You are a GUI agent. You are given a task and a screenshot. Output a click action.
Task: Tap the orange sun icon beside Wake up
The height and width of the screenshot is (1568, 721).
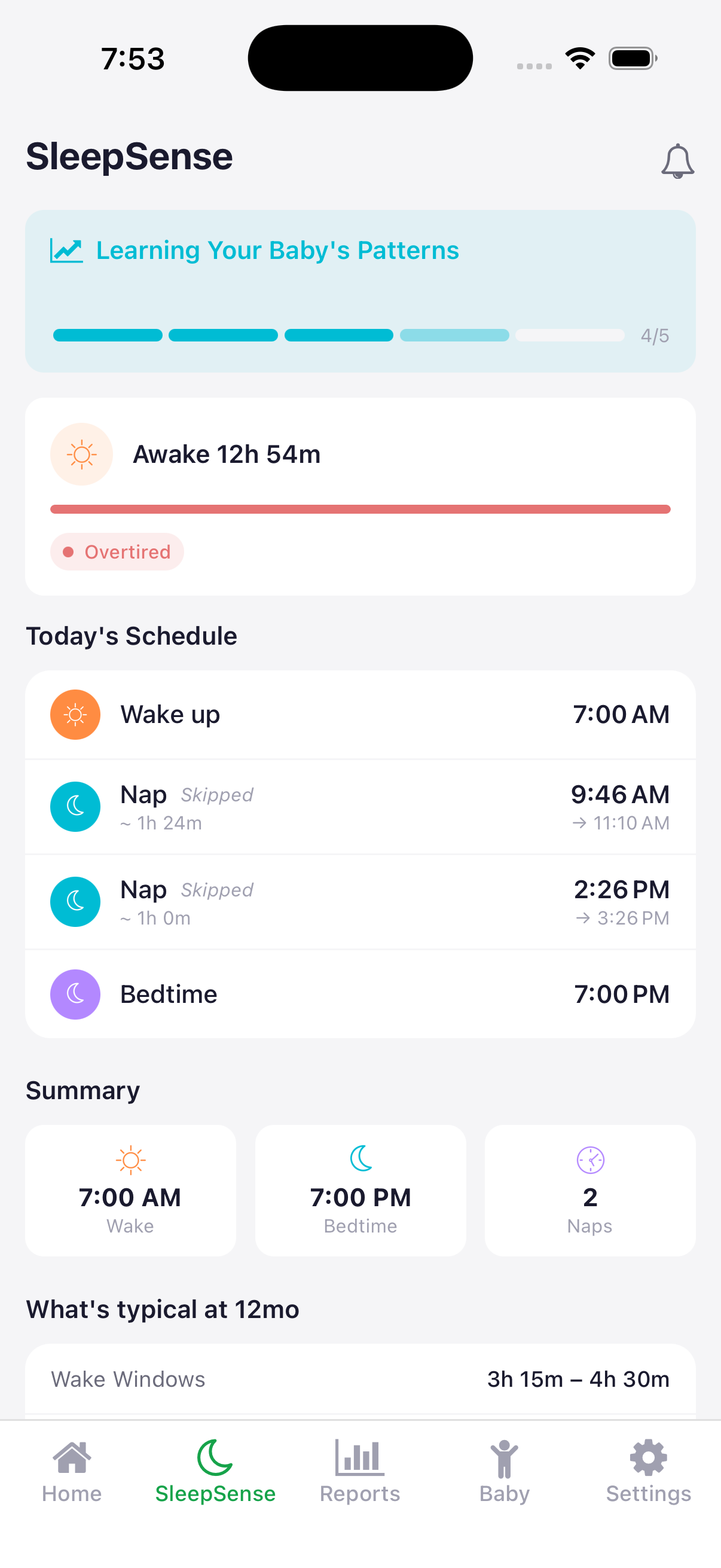tap(75, 714)
